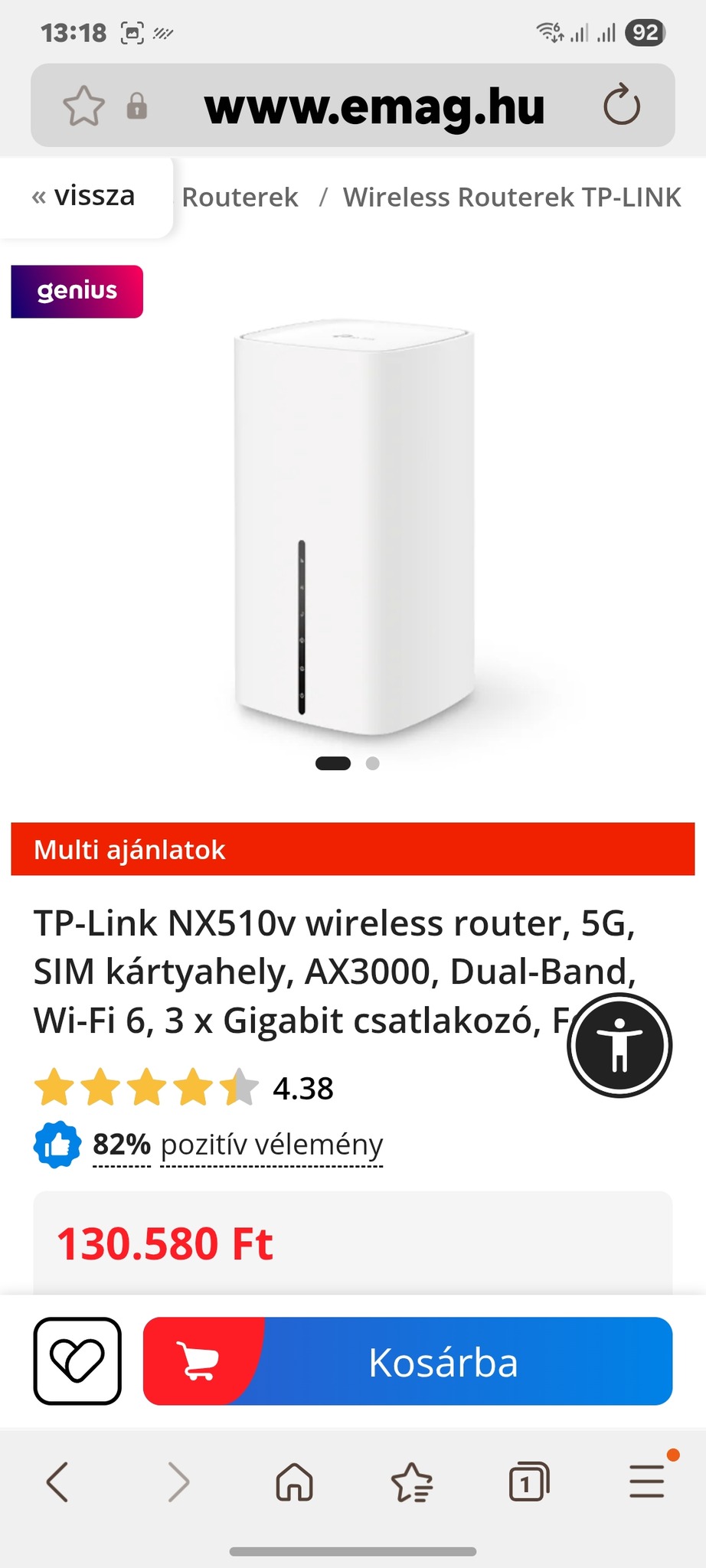The height and width of the screenshot is (1568, 706).
Task: Open the 82% pozitív vélemény link
Action: (237, 1145)
